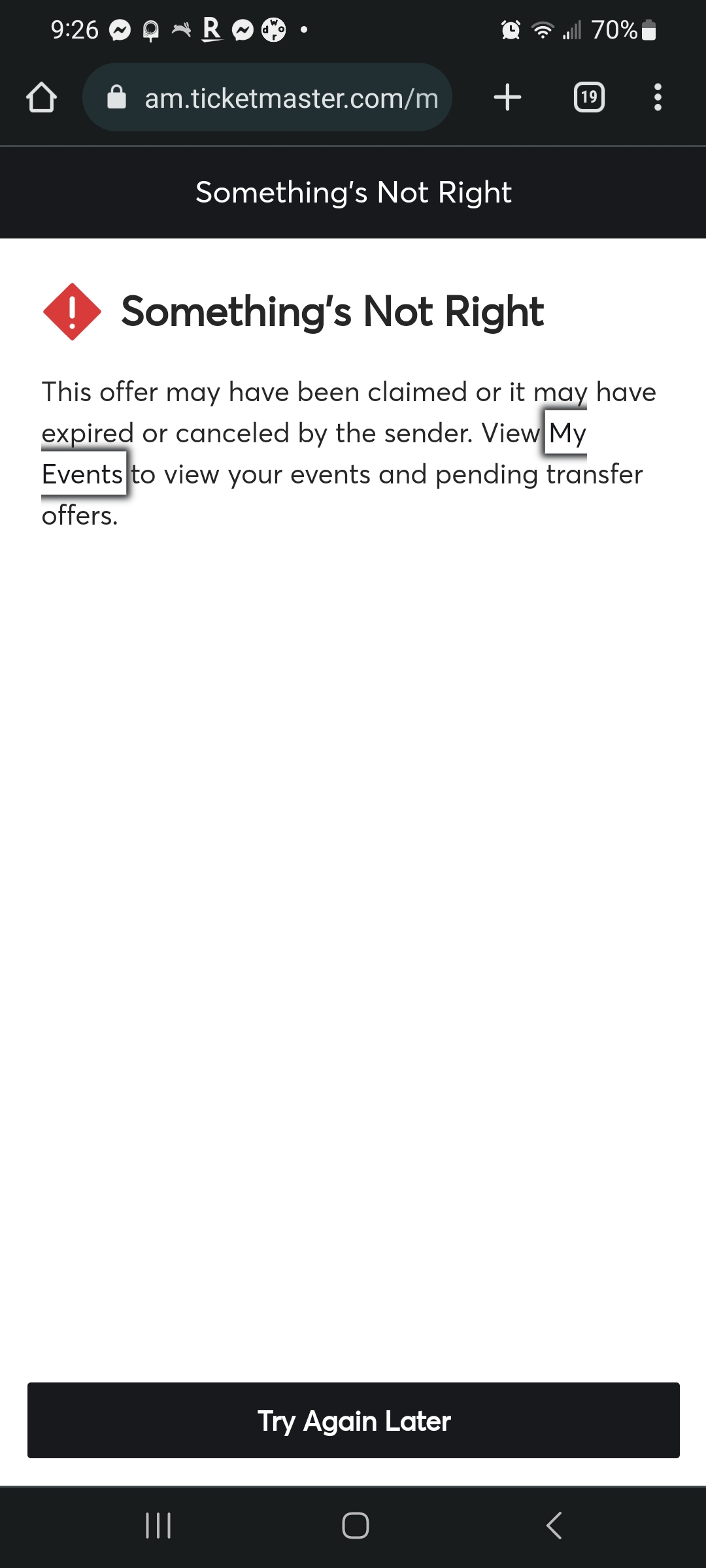
Task: Click the padlock security icon in address bar
Action: [118, 97]
